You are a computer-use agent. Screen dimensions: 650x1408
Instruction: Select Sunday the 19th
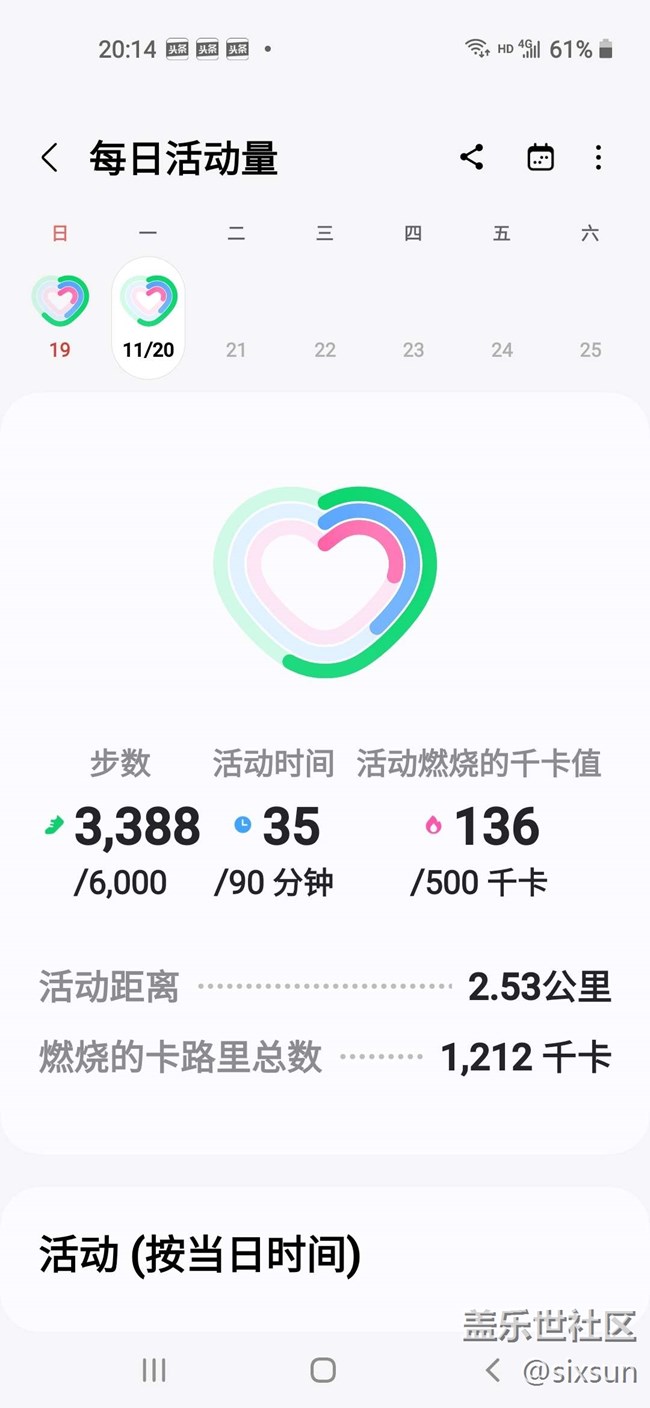tap(60, 315)
